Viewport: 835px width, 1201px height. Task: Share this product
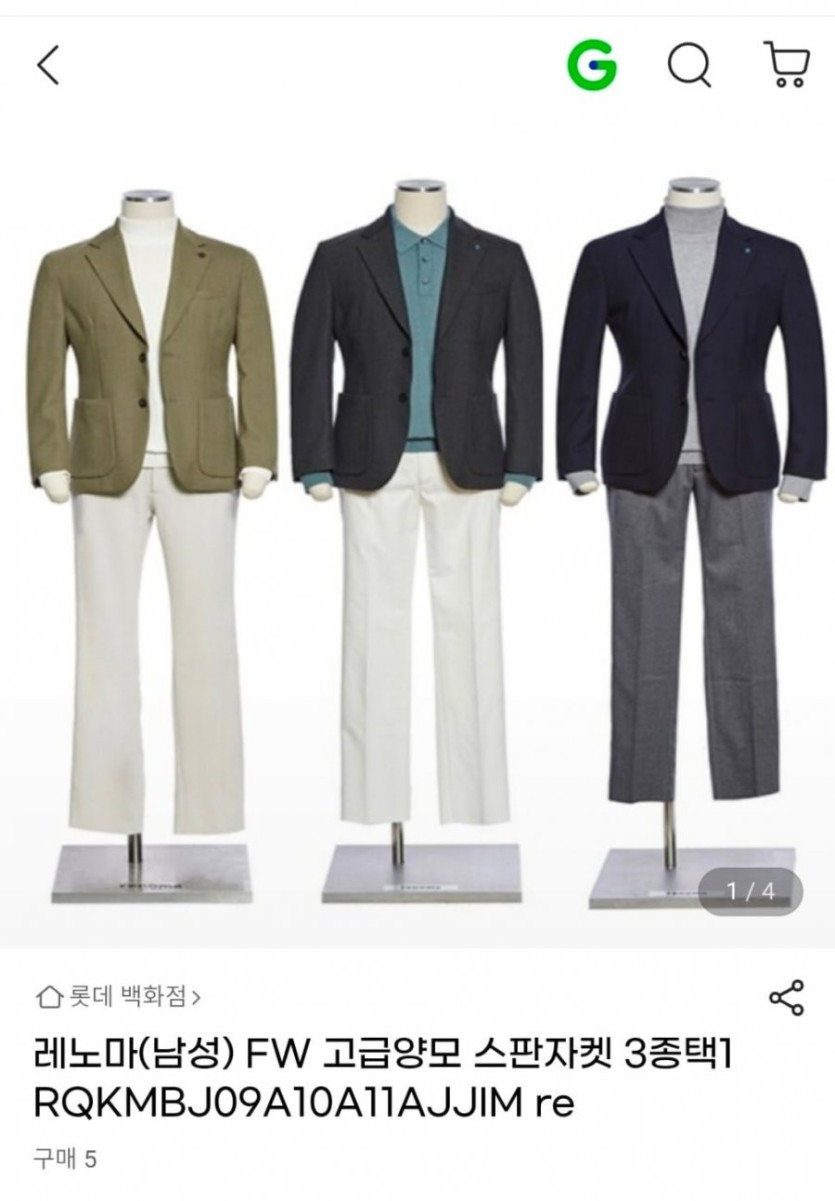pyautogui.click(x=786, y=997)
